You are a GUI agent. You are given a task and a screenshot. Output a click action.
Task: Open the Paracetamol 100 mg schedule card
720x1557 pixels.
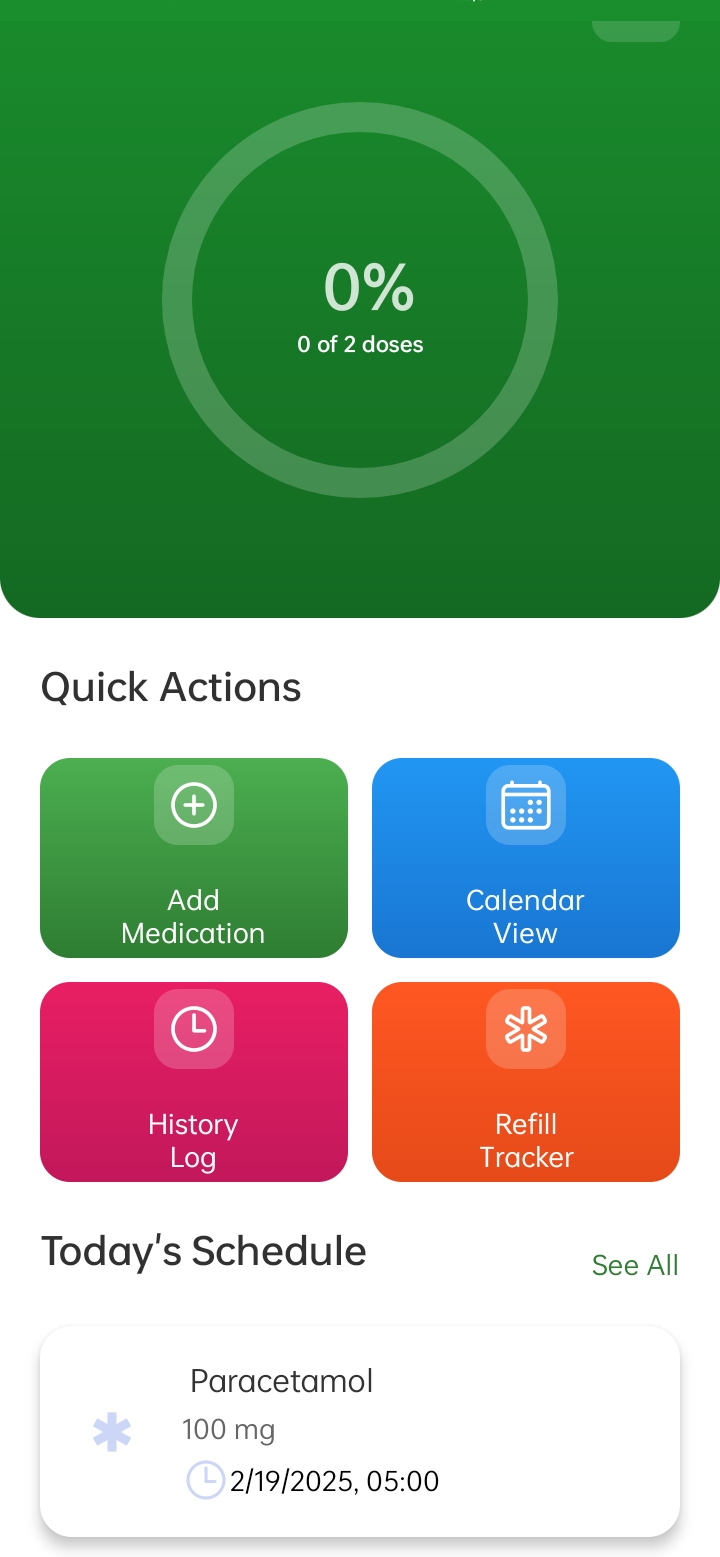(x=360, y=1430)
